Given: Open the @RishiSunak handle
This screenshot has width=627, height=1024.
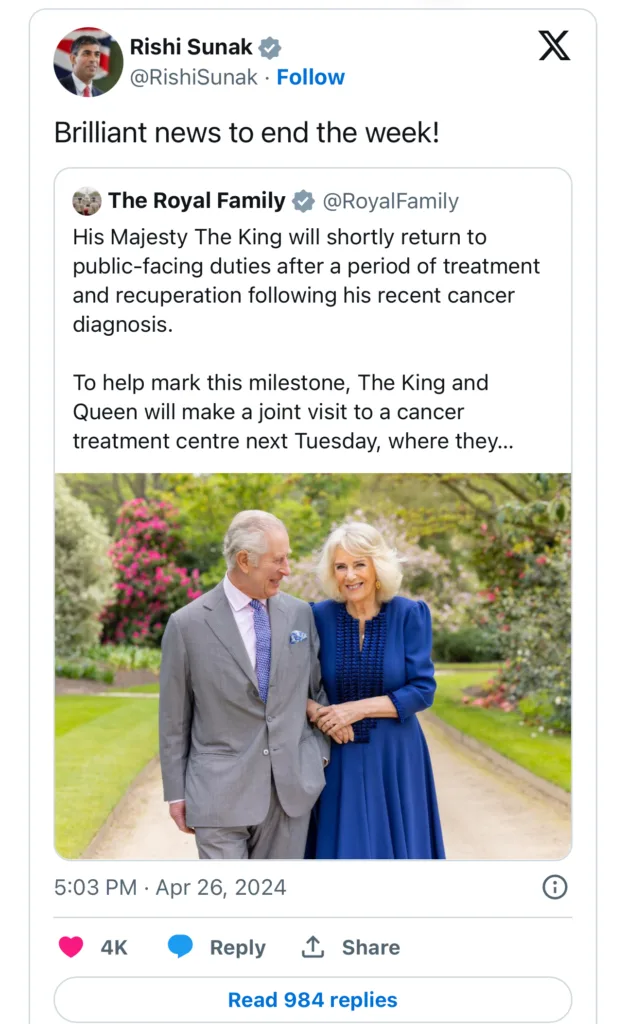Looking at the screenshot, I should 195,77.
